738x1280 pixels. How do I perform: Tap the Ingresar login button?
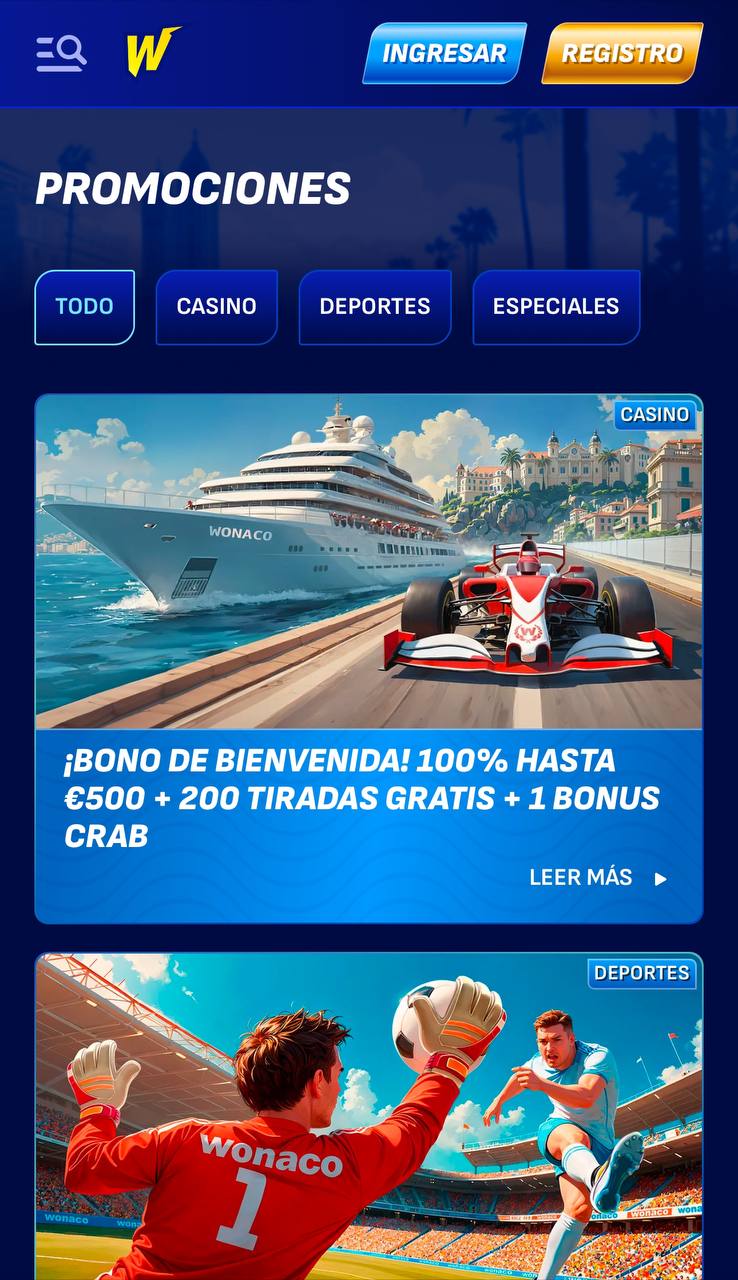[x=444, y=53]
